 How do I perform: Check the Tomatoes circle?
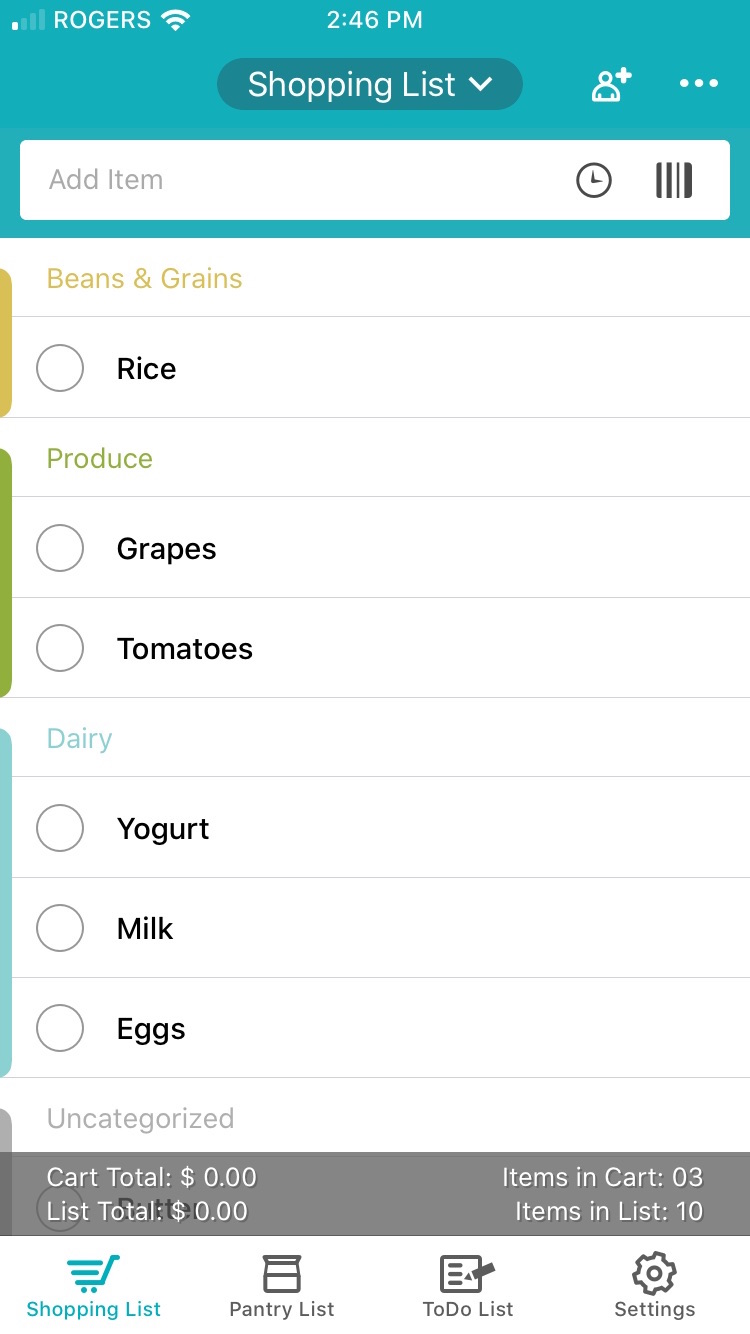[60, 648]
